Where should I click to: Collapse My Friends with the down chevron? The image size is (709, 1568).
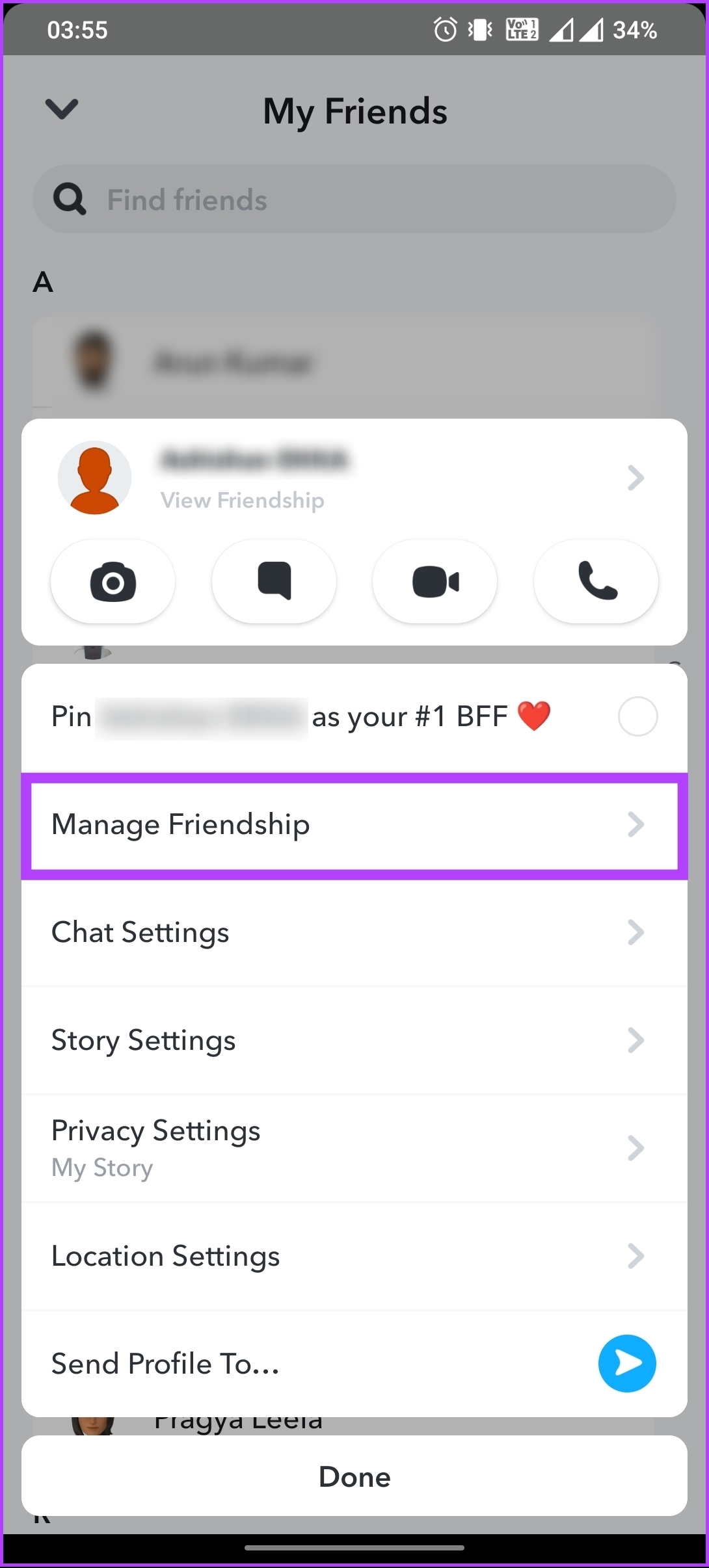pos(62,109)
